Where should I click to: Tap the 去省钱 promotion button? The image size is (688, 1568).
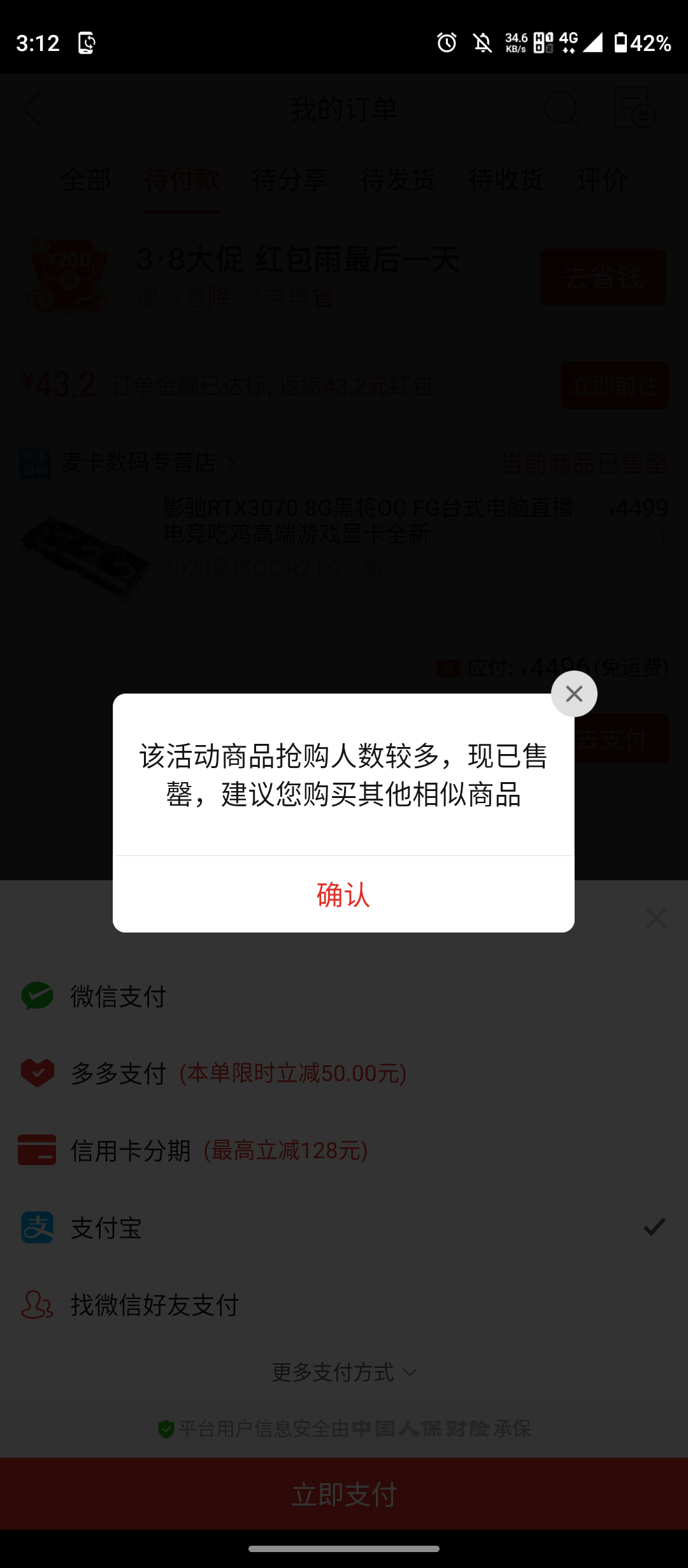point(603,277)
